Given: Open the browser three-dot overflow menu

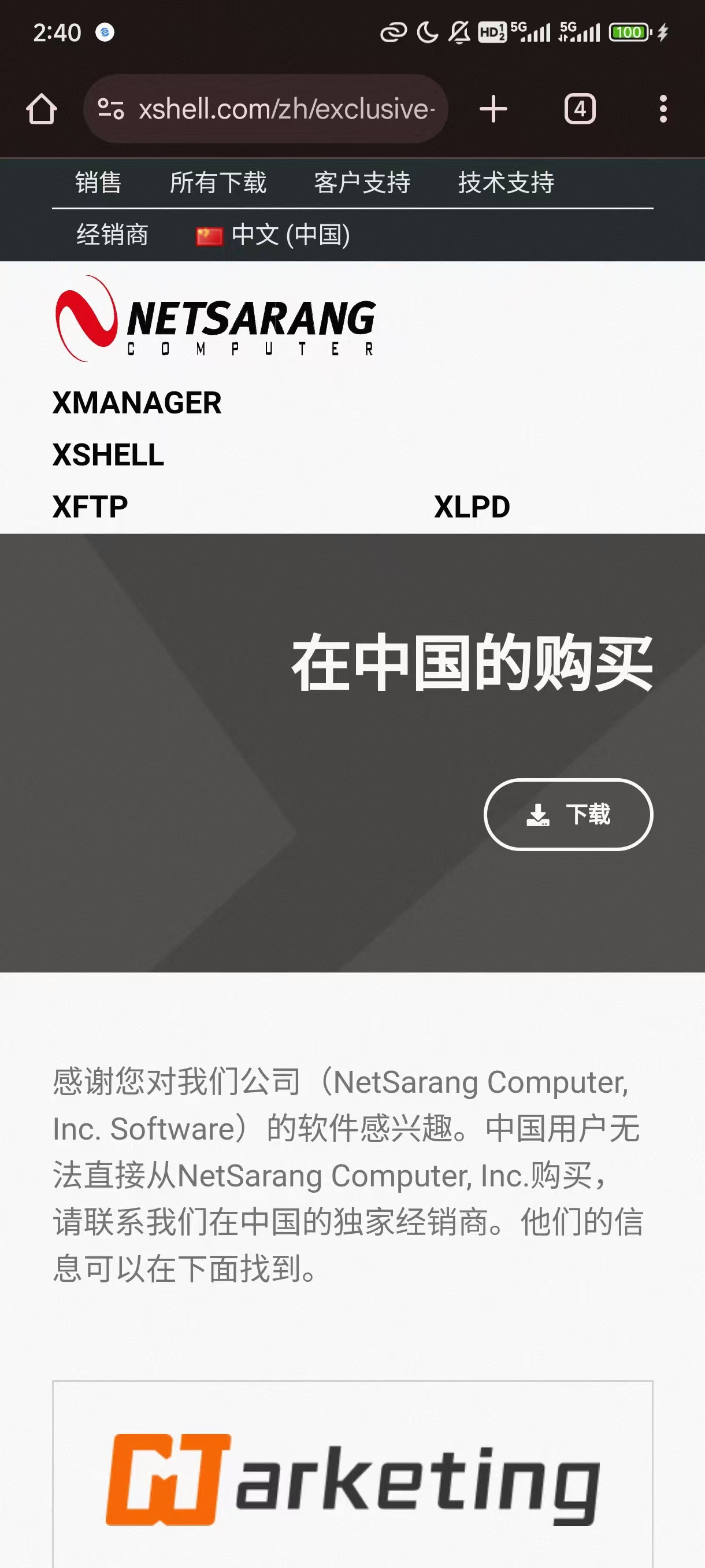Looking at the screenshot, I should 663,108.
